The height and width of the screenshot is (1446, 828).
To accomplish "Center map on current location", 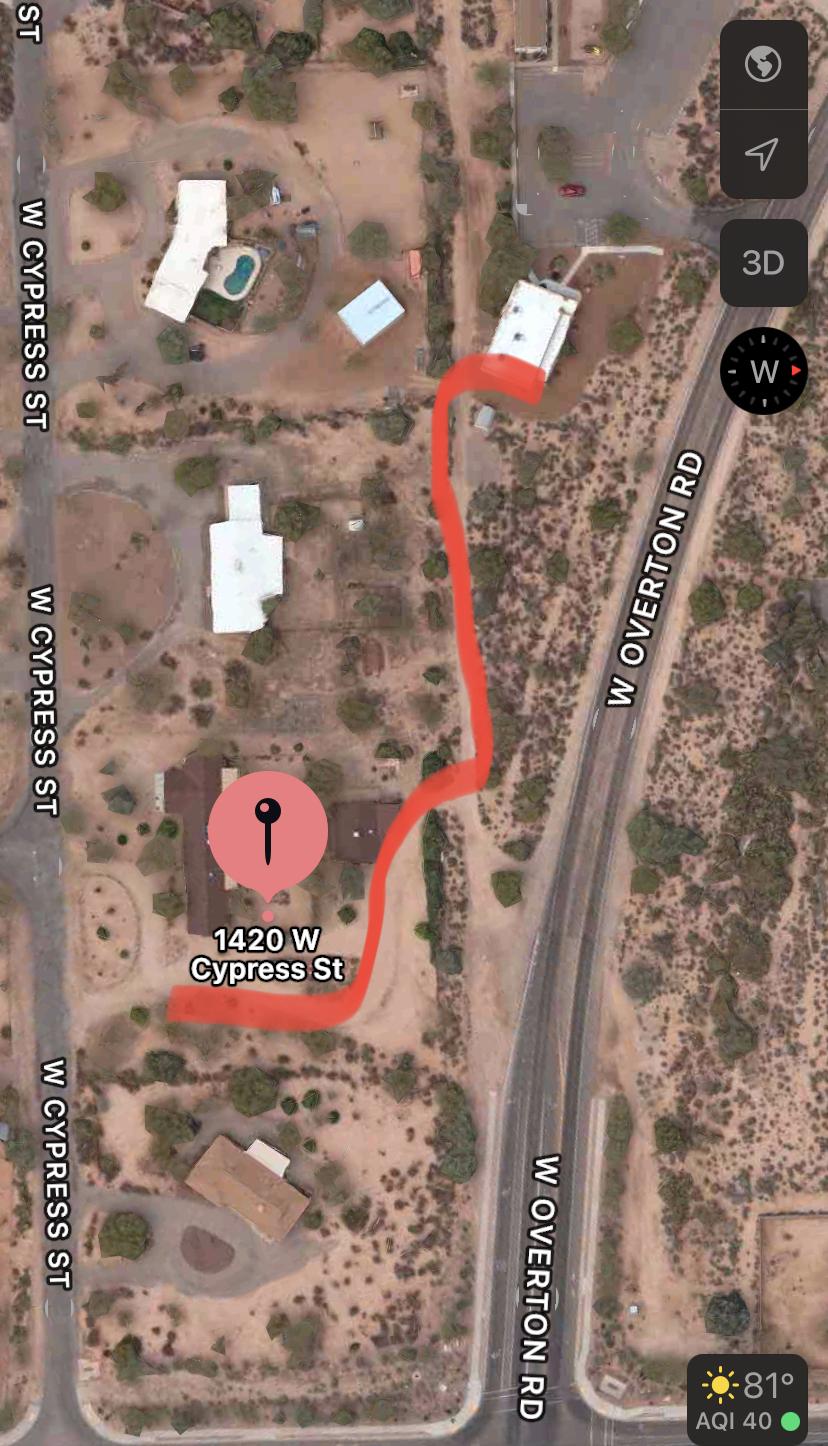I will pos(763,154).
